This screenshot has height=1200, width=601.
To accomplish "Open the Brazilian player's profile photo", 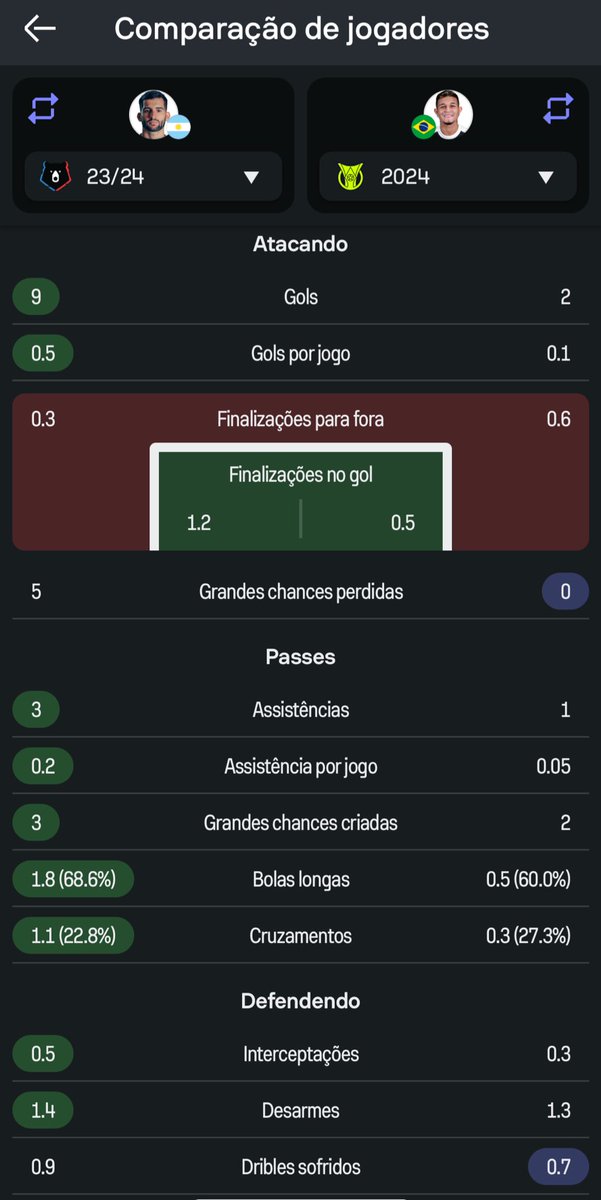I will pos(448,114).
